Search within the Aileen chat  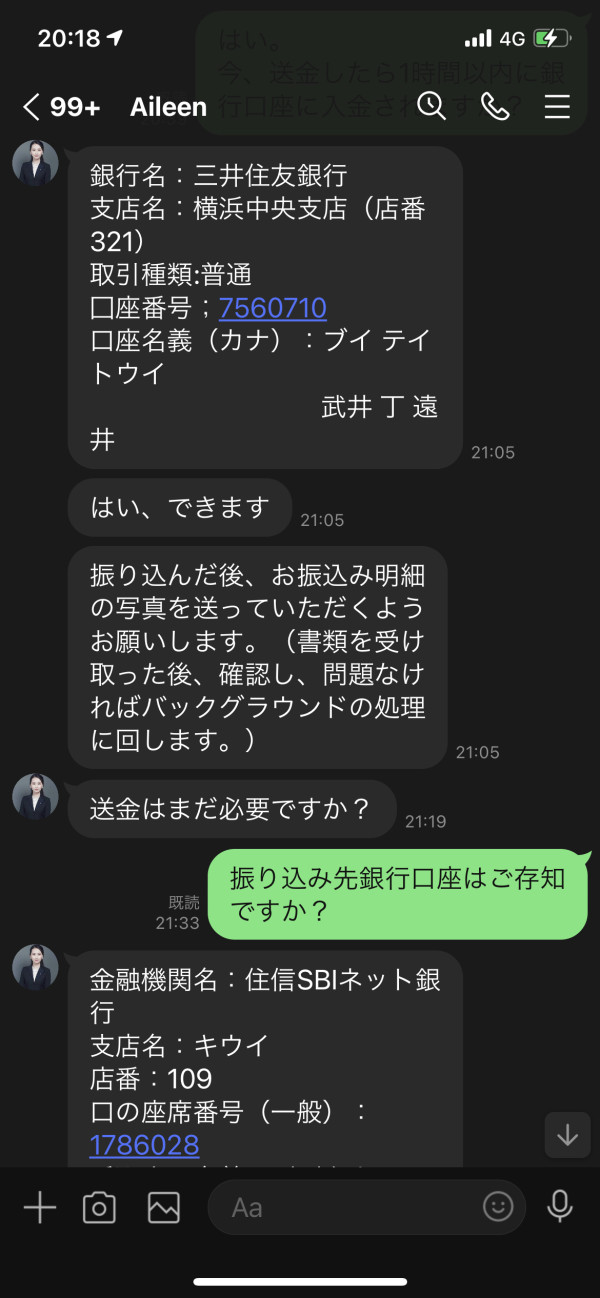pos(431,106)
